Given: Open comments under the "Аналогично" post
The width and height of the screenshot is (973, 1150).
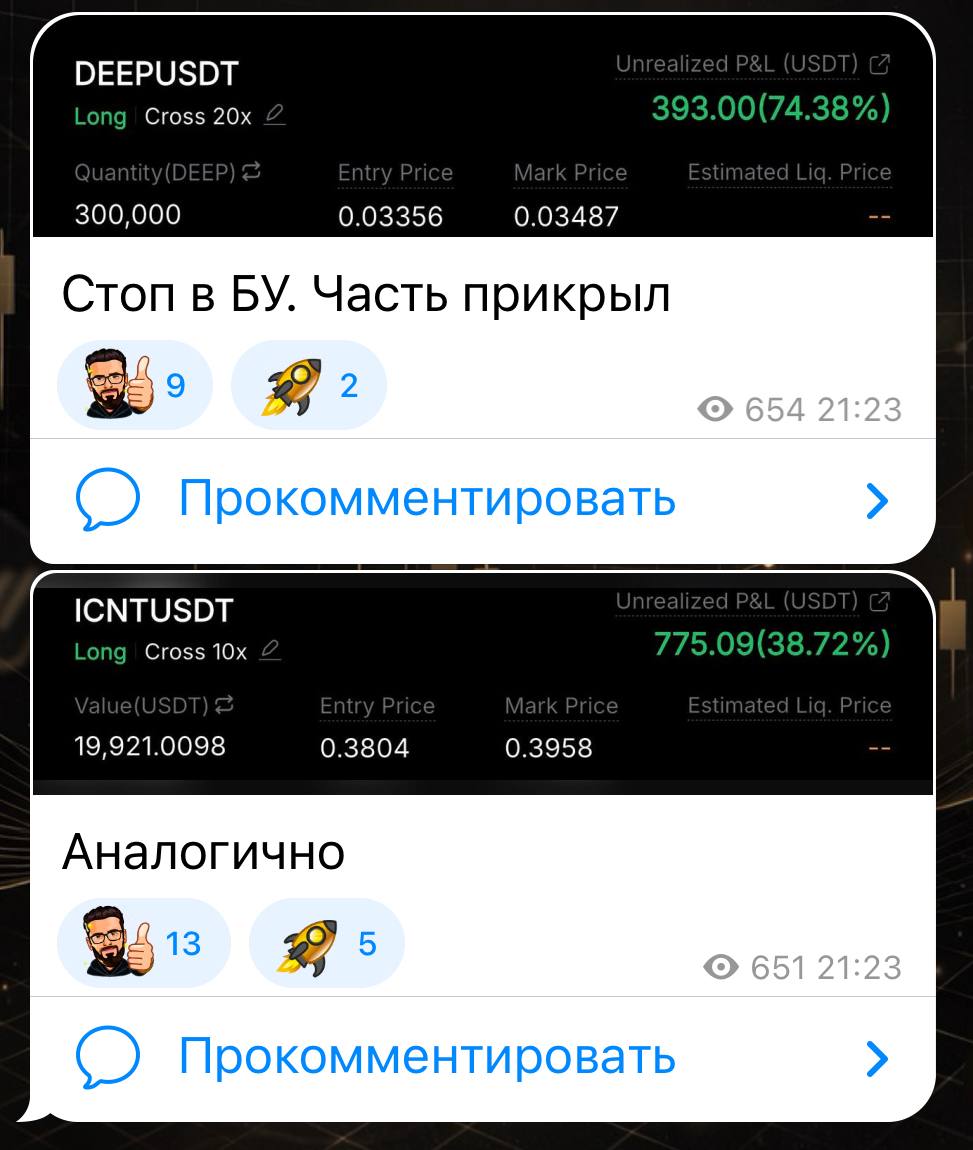Looking at the screenshot, I should tap(482, 1057).
